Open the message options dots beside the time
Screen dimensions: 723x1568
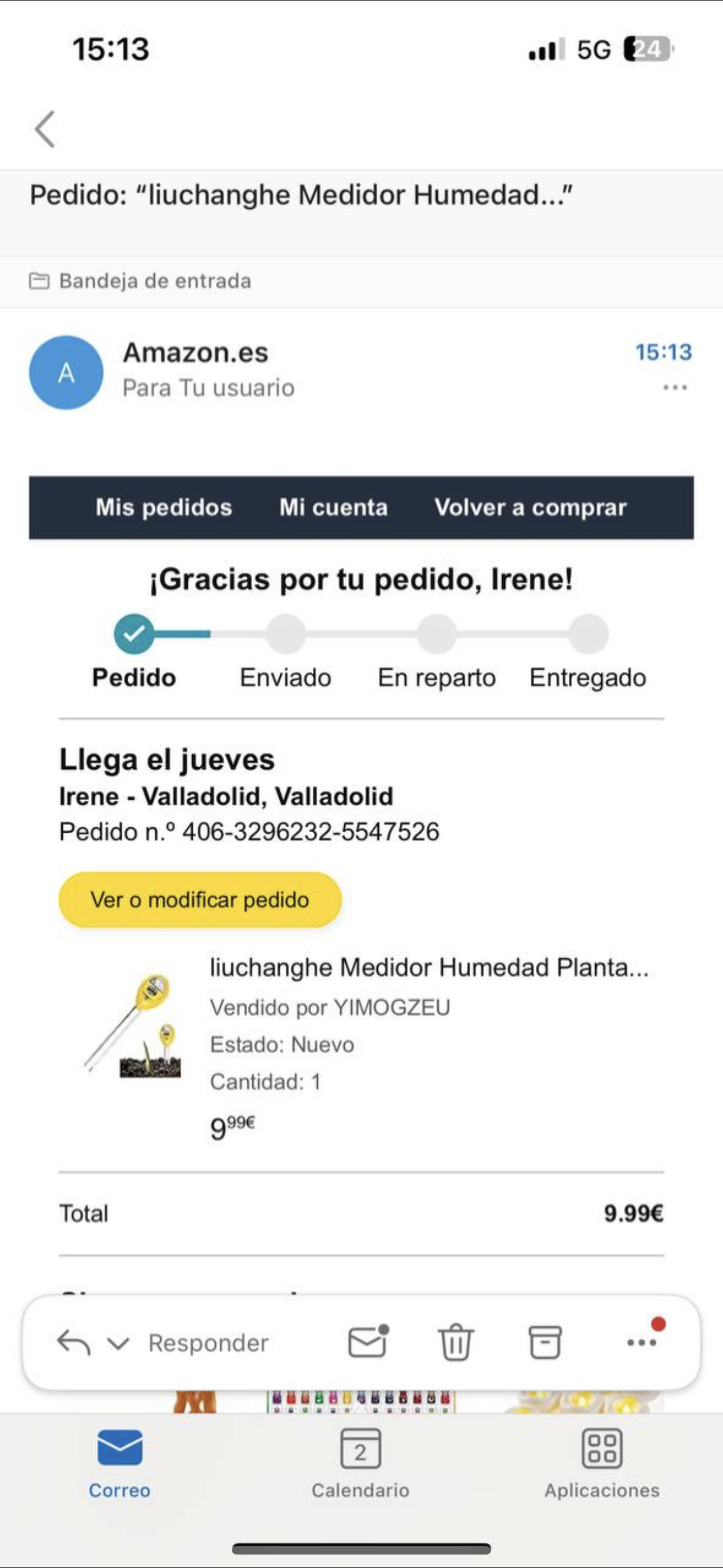tap(675, 387)
